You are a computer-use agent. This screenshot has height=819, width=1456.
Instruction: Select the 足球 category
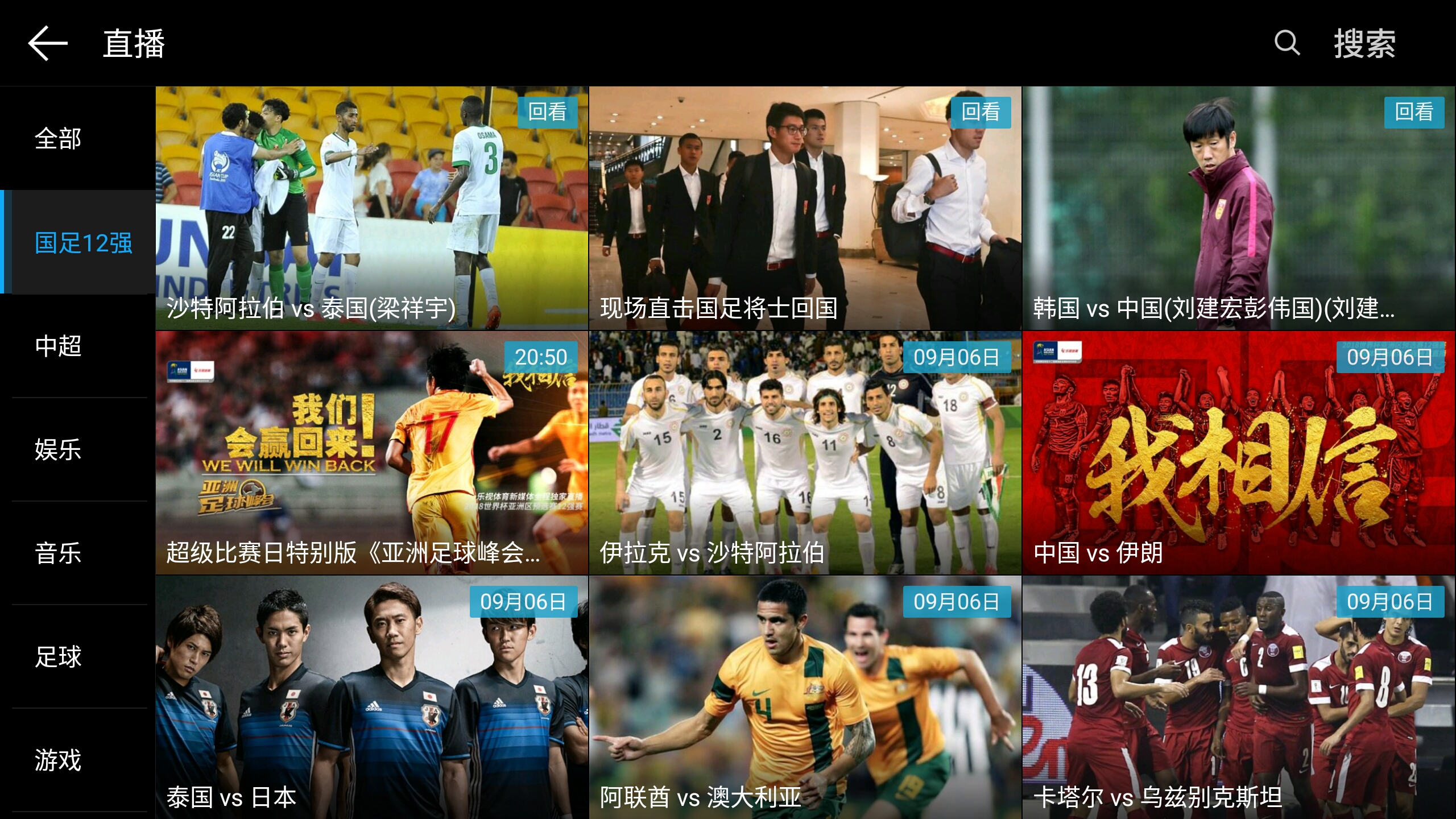pos(58,656)
